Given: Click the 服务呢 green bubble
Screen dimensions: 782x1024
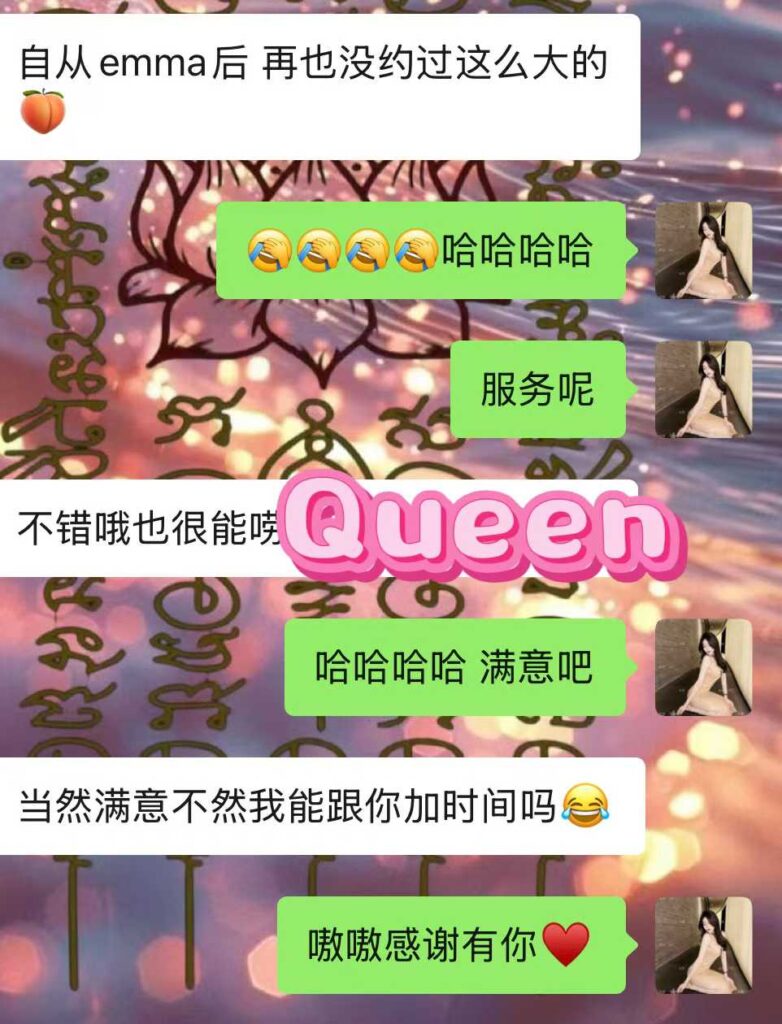Looking at the screenshot, I should 542,388.
